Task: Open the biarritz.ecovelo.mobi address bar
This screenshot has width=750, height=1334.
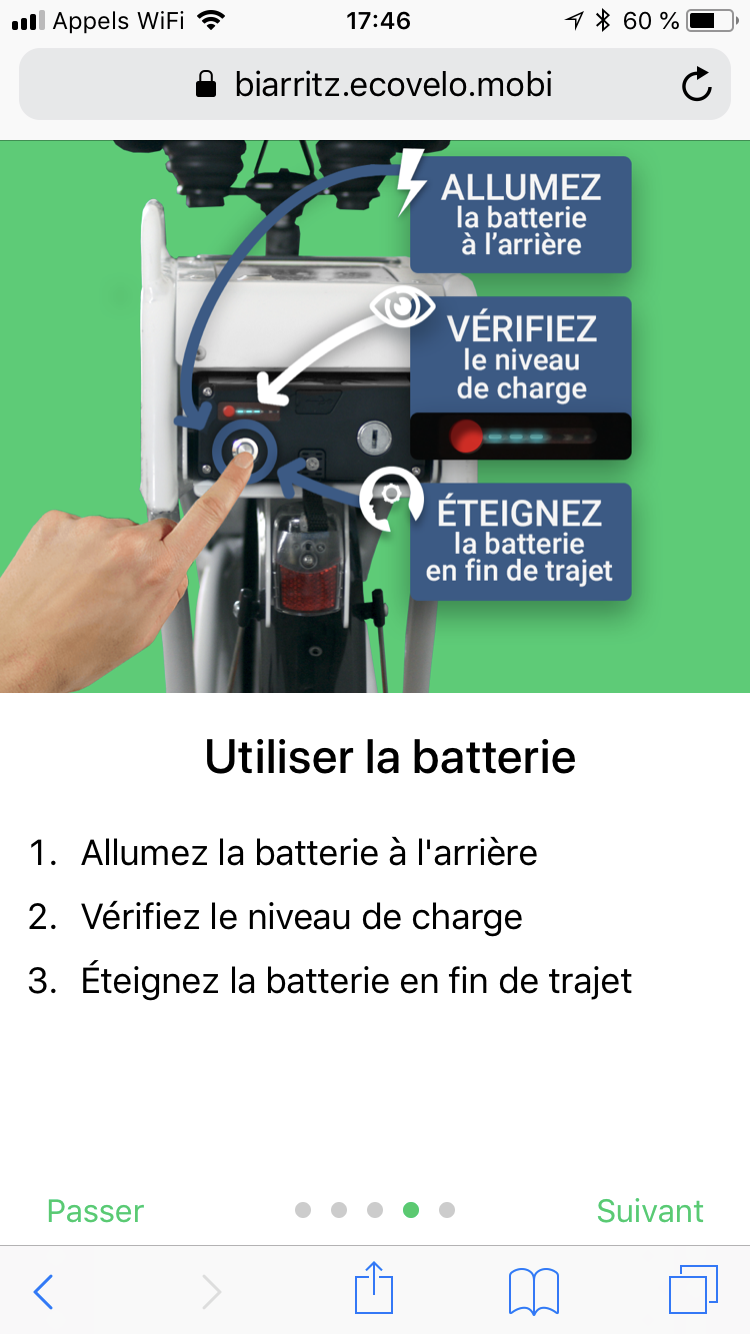Action: pyautogui.click(x=375, y=84)
